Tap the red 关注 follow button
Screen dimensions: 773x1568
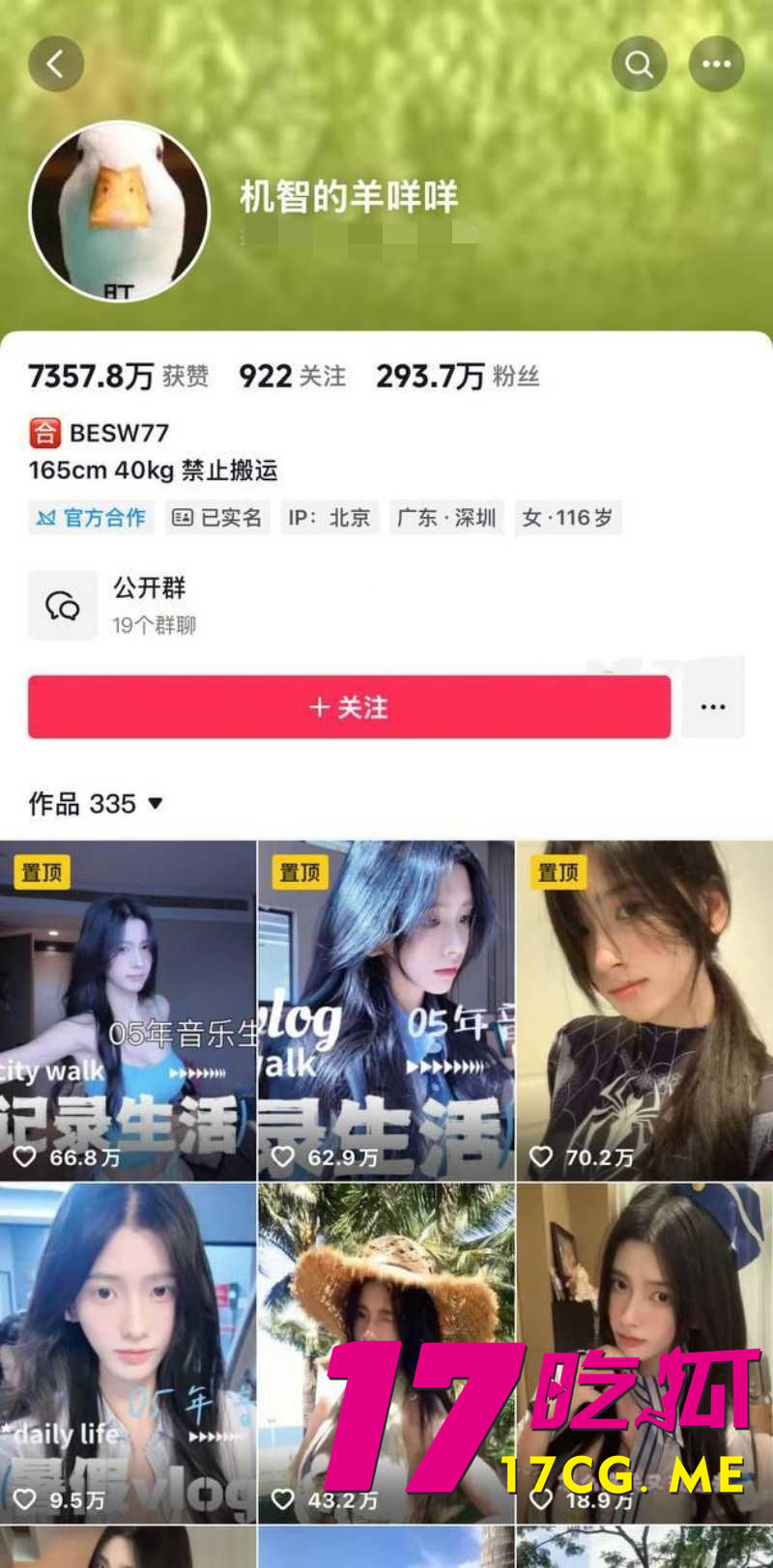click(346, 706)
